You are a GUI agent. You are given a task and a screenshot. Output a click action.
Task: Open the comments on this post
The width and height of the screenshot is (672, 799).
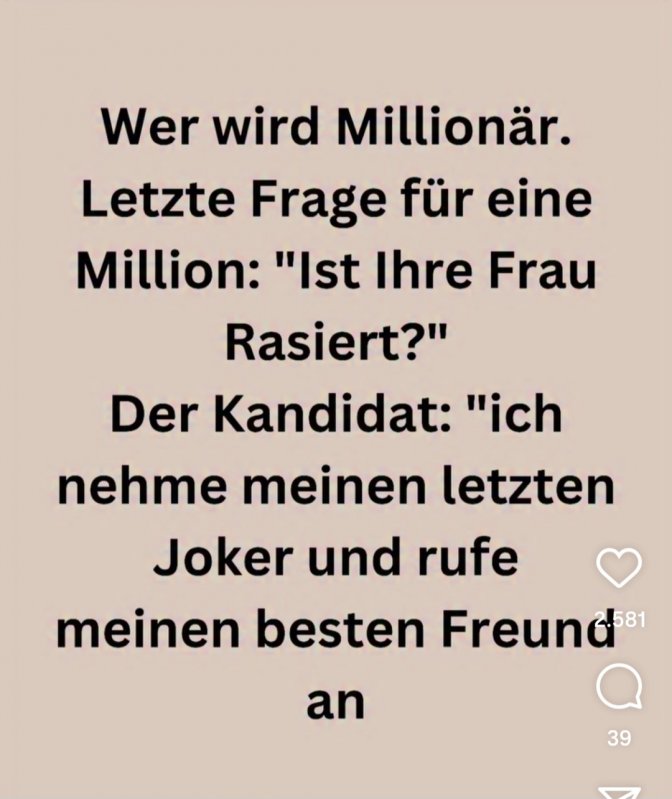618,689
